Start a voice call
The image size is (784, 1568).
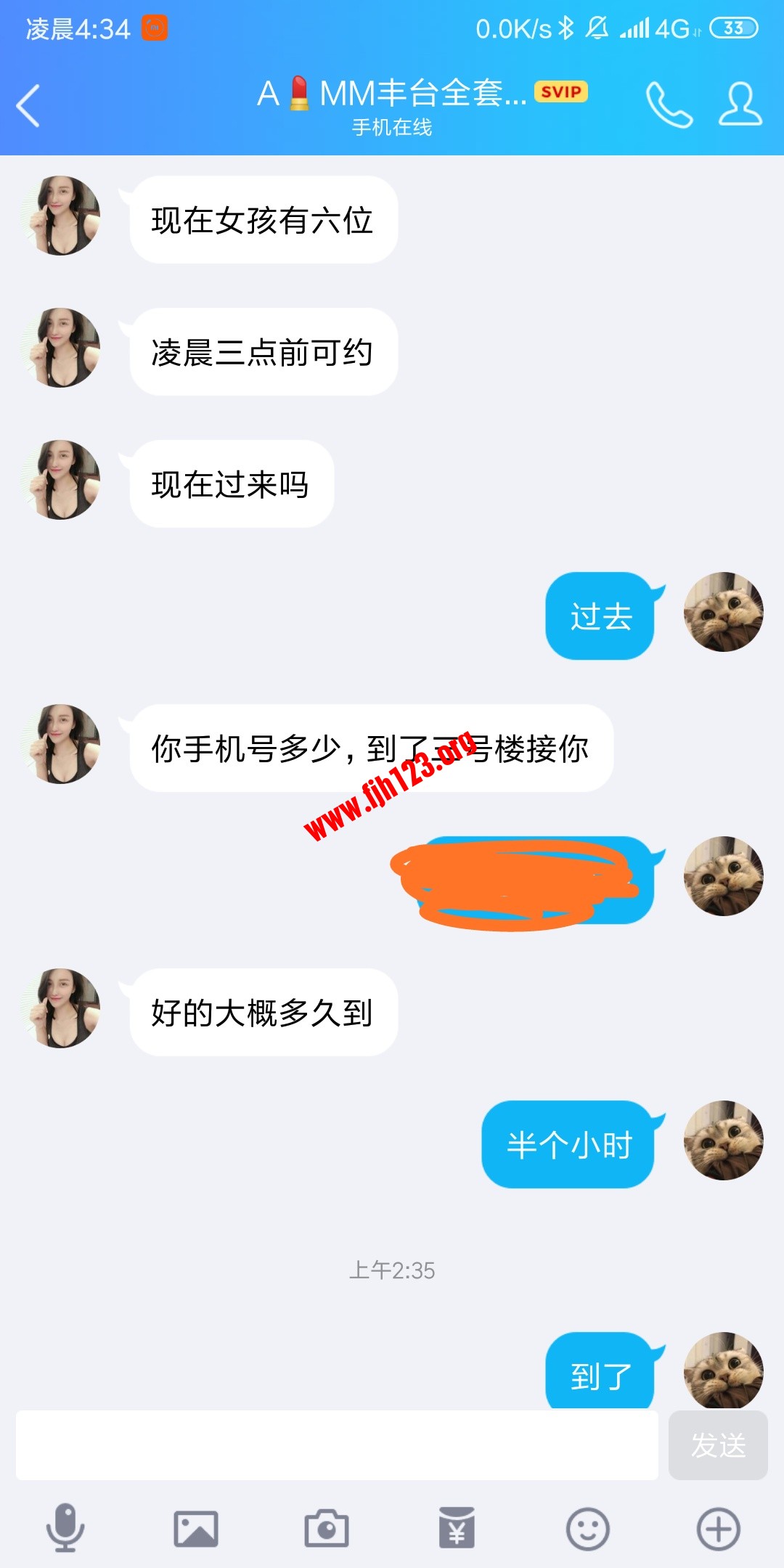669,106
